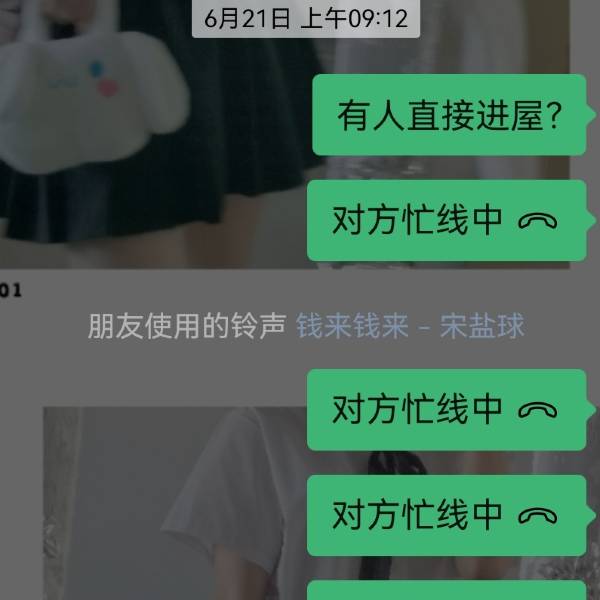
Task: Open the ringtone link 钱来钱来 - 宋盐球
Action: pyautogui.click(x=410, y=326)
